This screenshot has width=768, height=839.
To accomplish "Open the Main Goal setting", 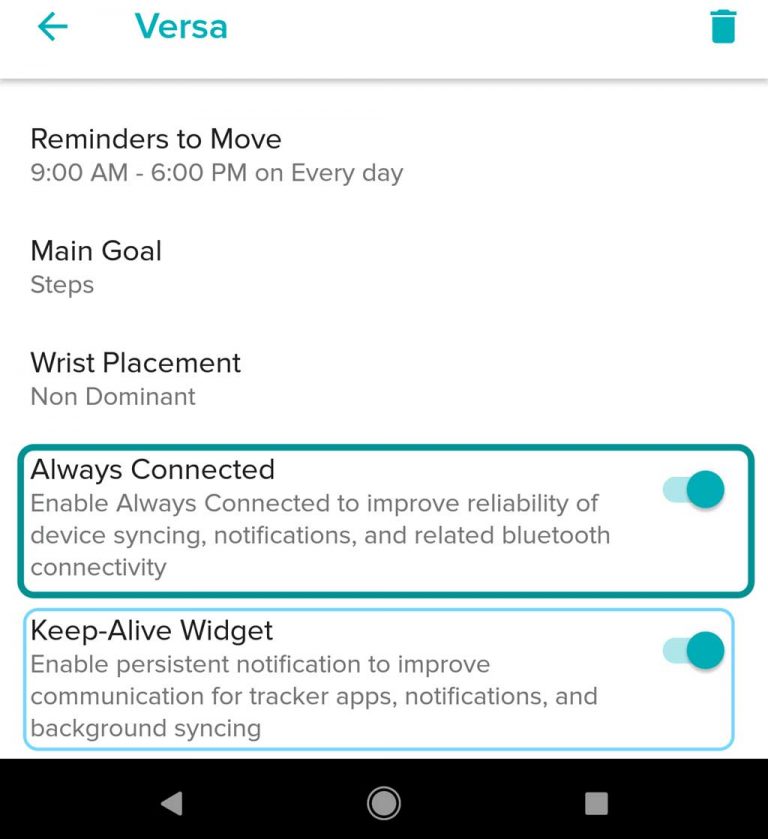I will [x=96, y=266].
